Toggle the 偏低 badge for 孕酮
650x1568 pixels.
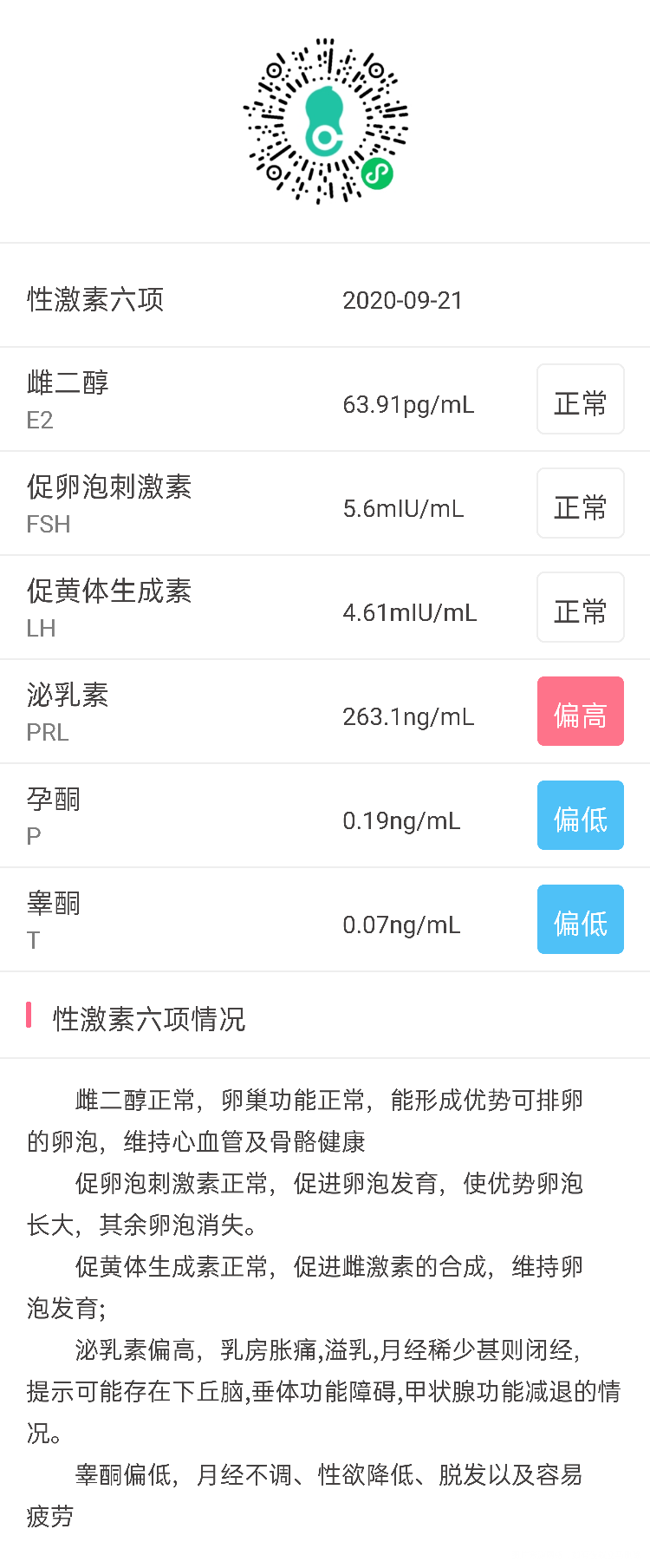click(x=580, y=814)
